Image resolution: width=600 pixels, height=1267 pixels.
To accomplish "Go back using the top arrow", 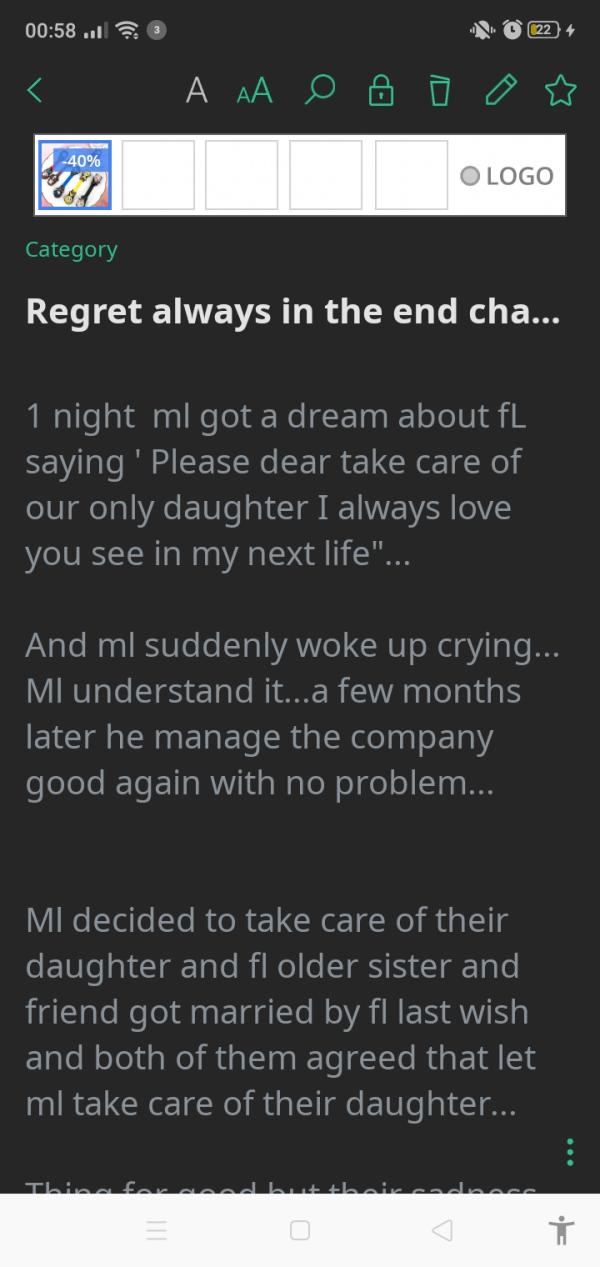I will point(35,91).
